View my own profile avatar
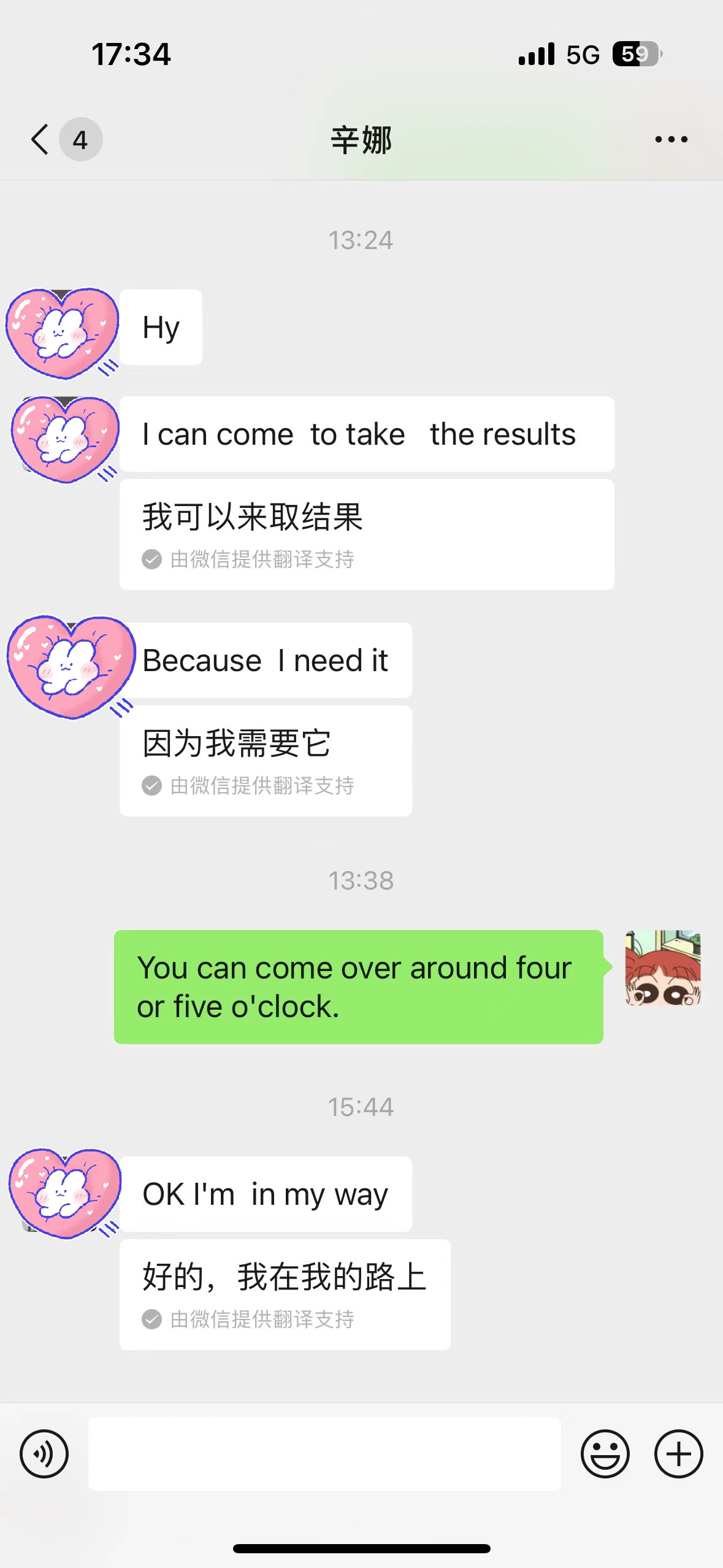The image size is (723, 1568). tap(662, 967)
